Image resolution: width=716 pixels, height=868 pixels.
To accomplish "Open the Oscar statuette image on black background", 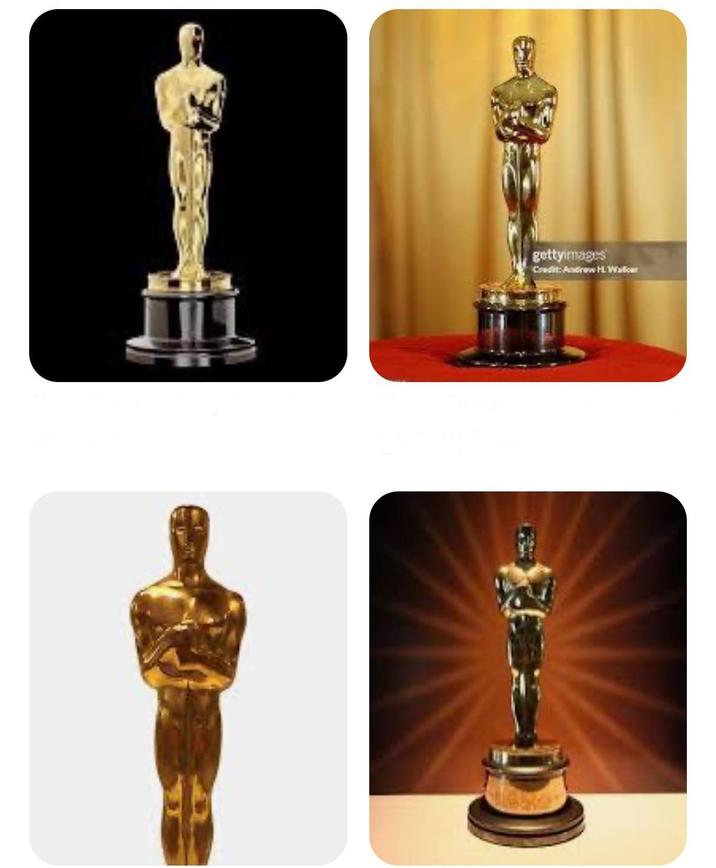I will point(188,196).
